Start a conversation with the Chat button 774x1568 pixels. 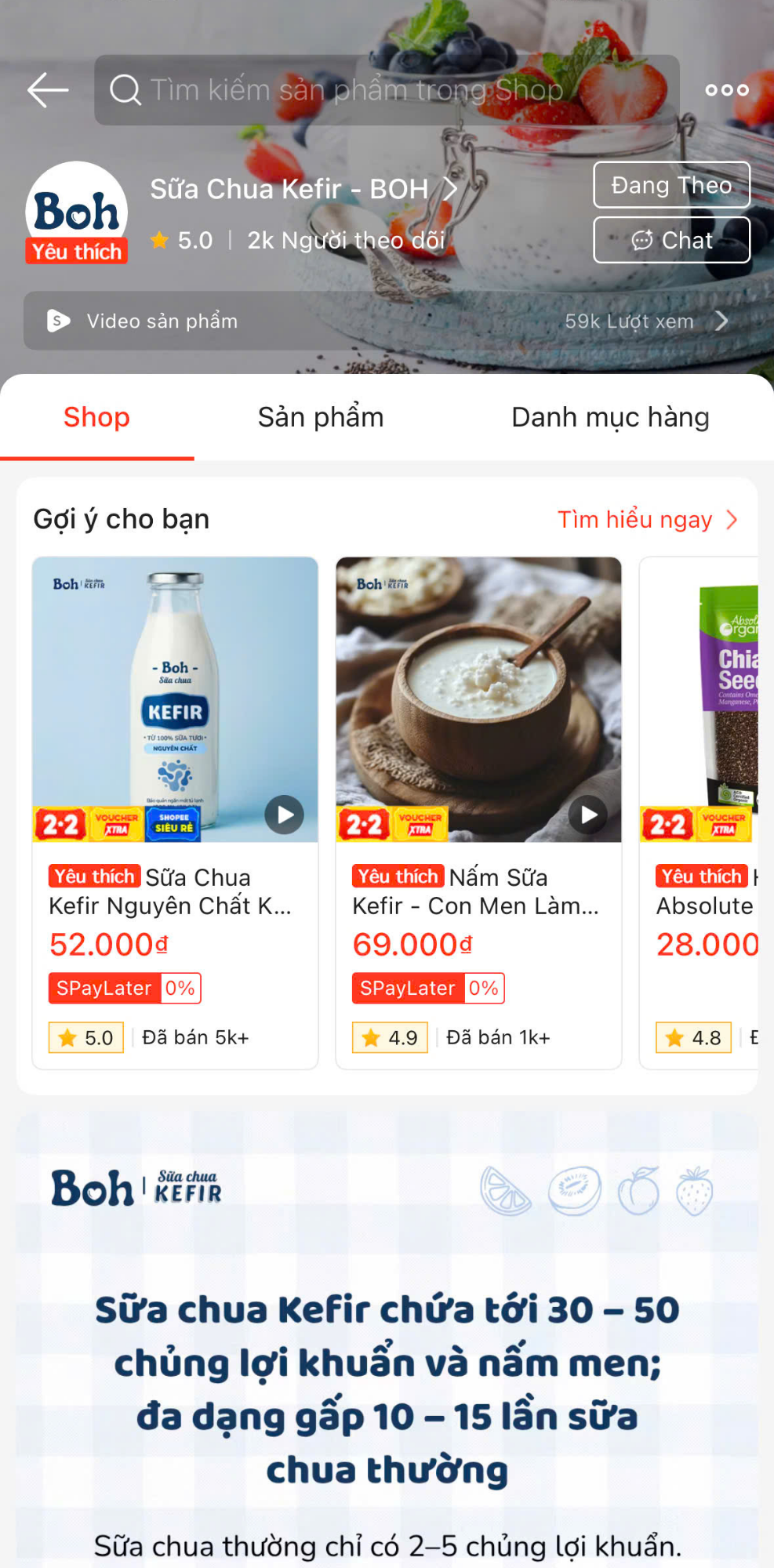pyautogui.click(x=671, y=240)
